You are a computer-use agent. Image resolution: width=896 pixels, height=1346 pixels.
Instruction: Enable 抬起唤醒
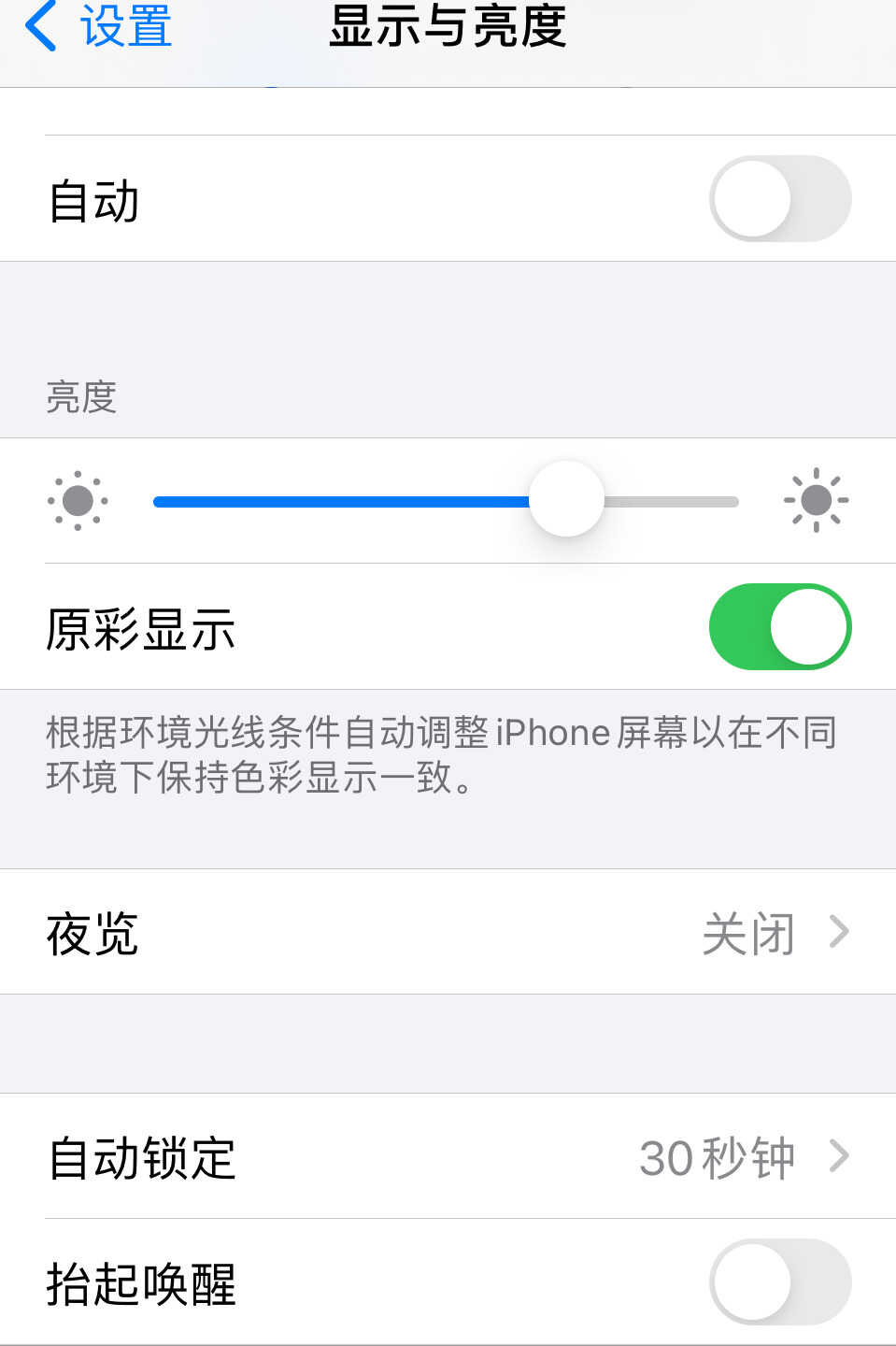pyautogui.click(x=779, y=1282)
